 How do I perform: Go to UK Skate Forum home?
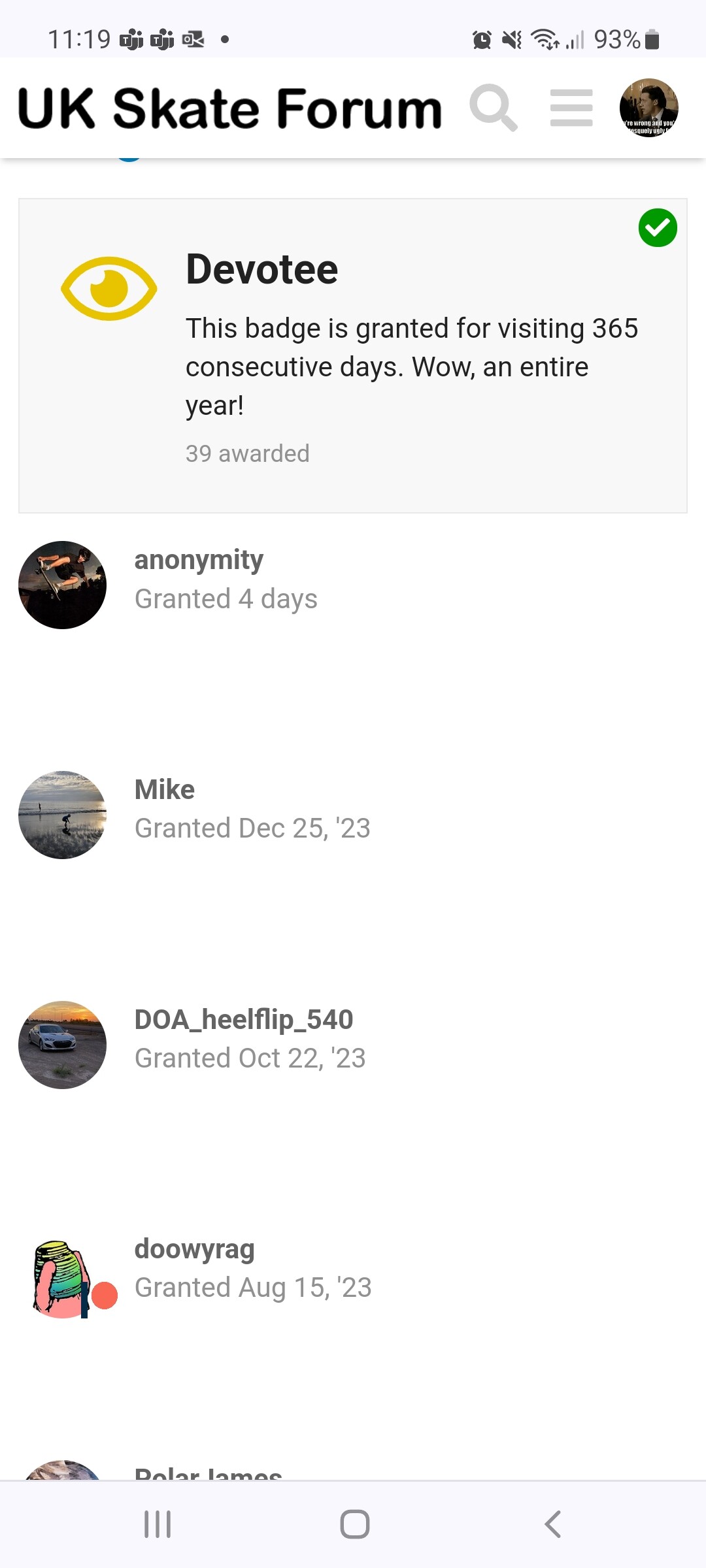tap(230, 108)
